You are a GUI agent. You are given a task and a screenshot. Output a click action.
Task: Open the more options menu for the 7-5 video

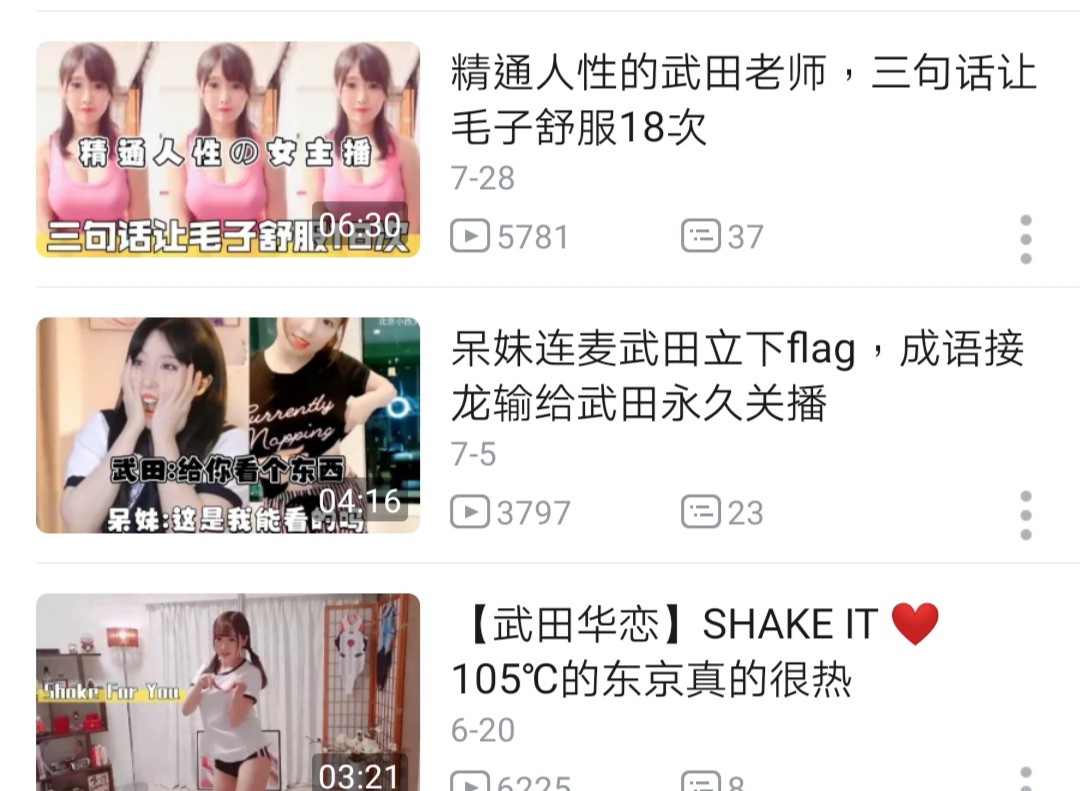[1025, 515]
